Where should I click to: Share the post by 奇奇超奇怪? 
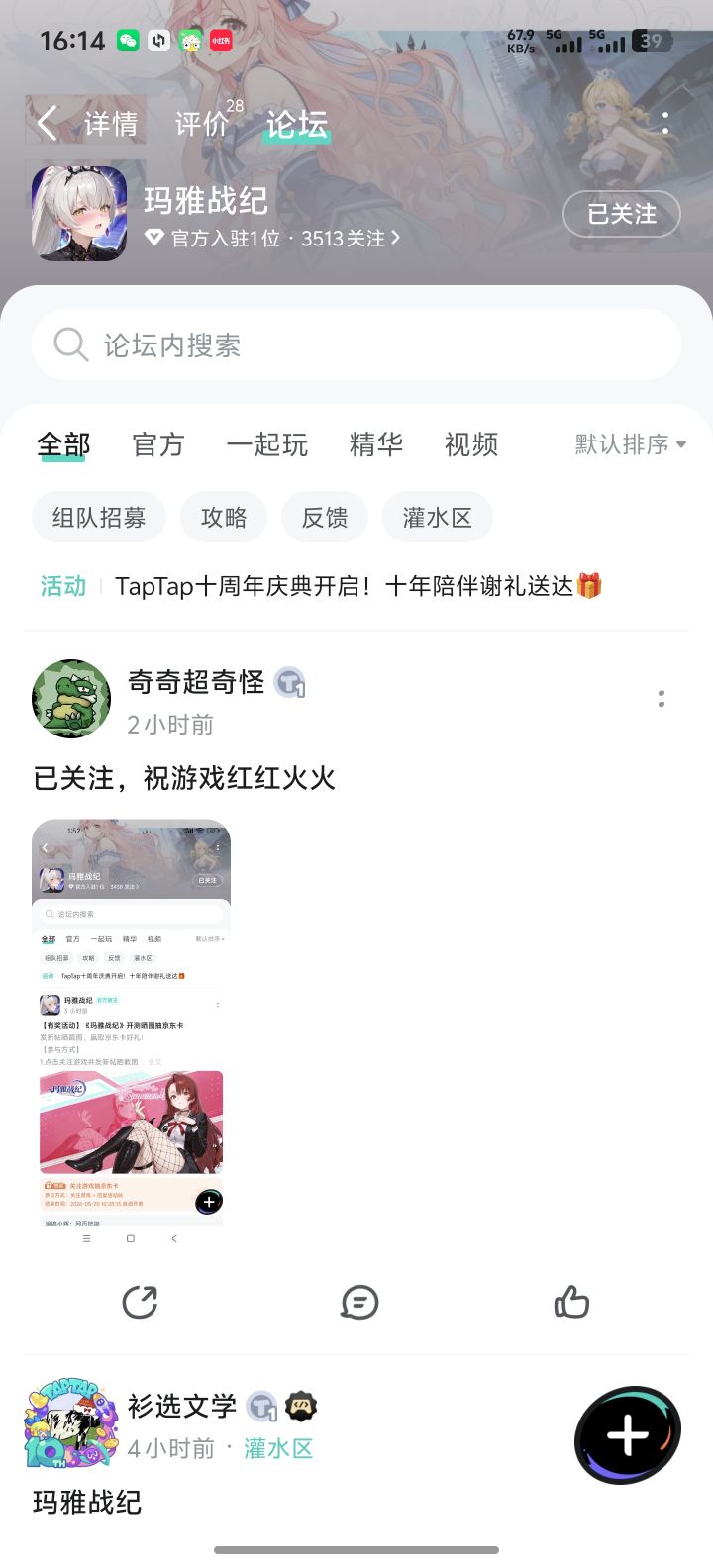(x=142, y=1302)
